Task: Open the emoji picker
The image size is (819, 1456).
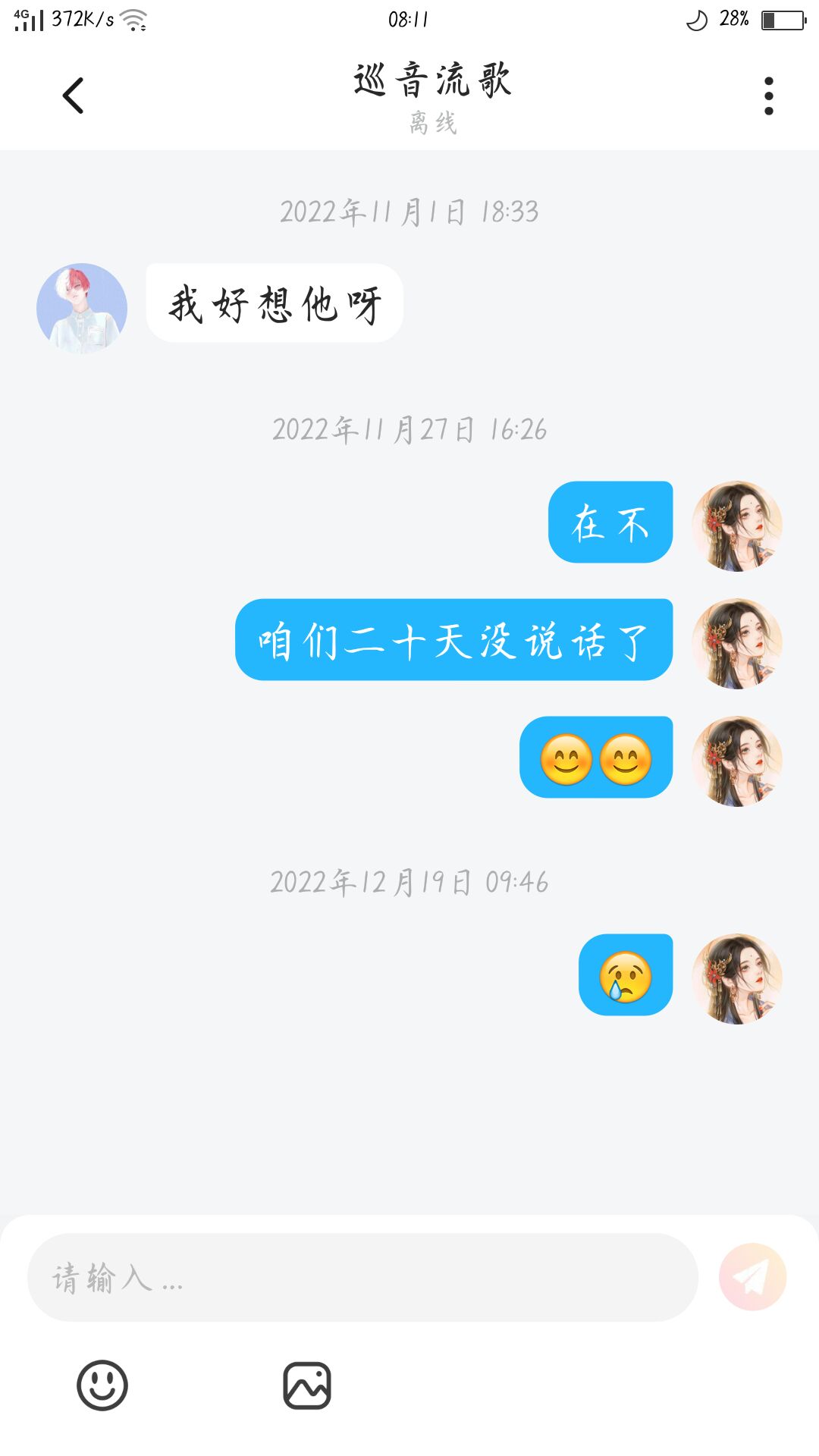Action: [102, 1385]
